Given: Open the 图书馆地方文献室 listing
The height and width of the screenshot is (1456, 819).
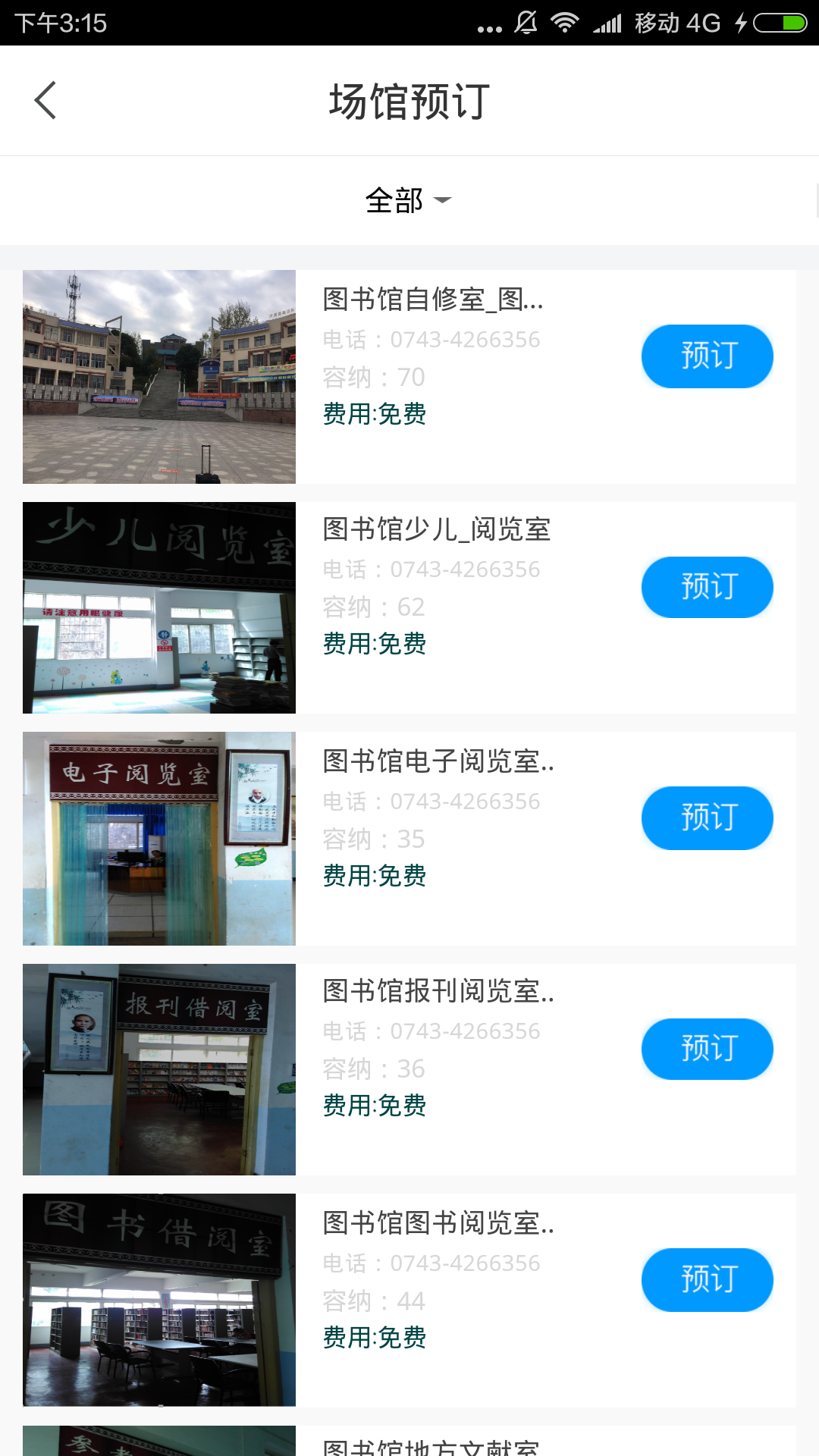Looking at the screenshot, I should coord(431,1445).
